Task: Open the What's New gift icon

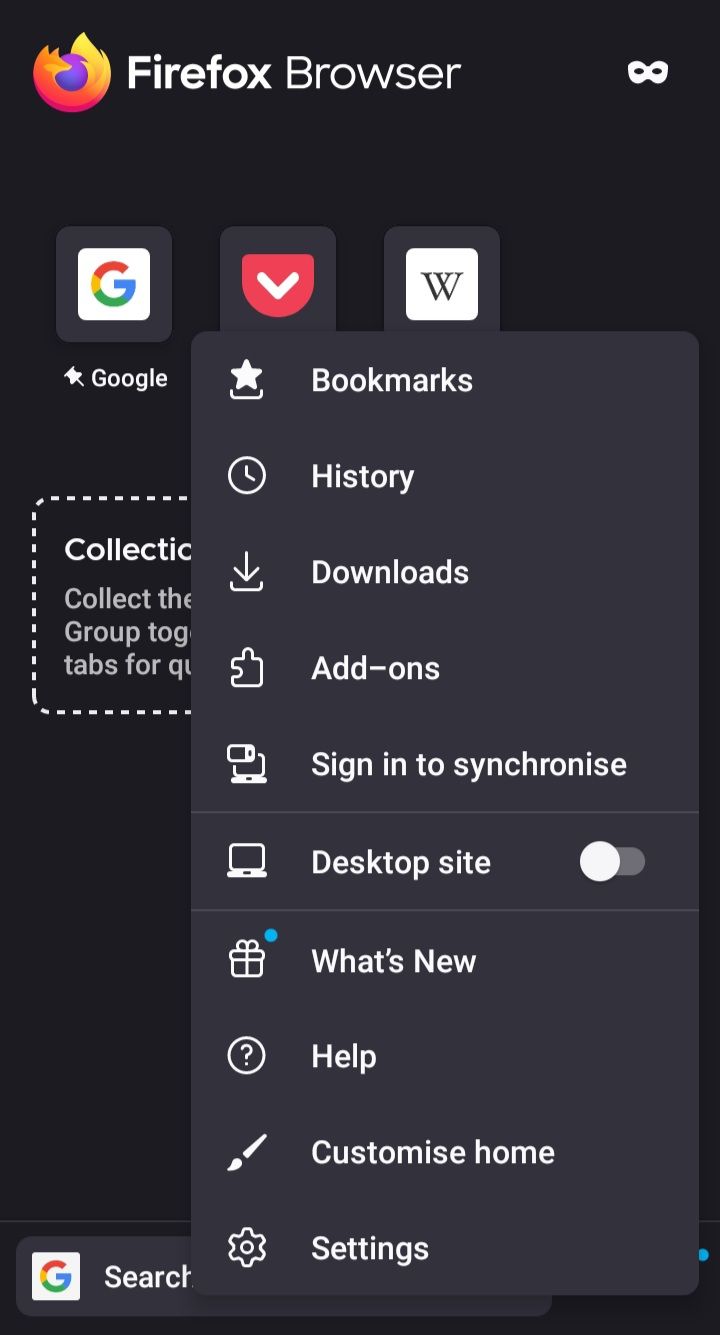Action: pos(245,959)
